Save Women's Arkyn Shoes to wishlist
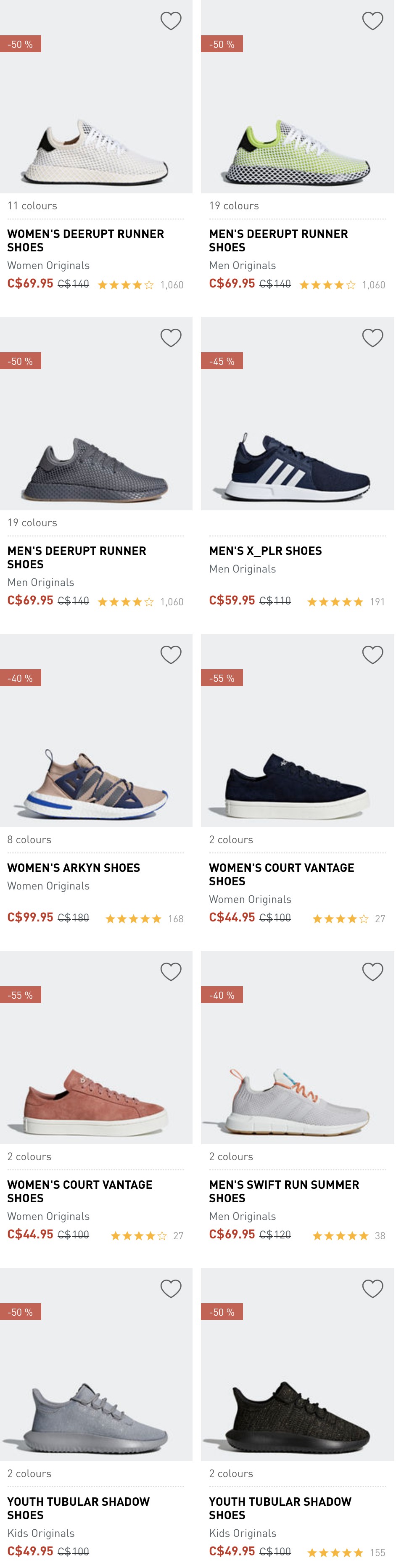396x1568 pixels. 171,655
